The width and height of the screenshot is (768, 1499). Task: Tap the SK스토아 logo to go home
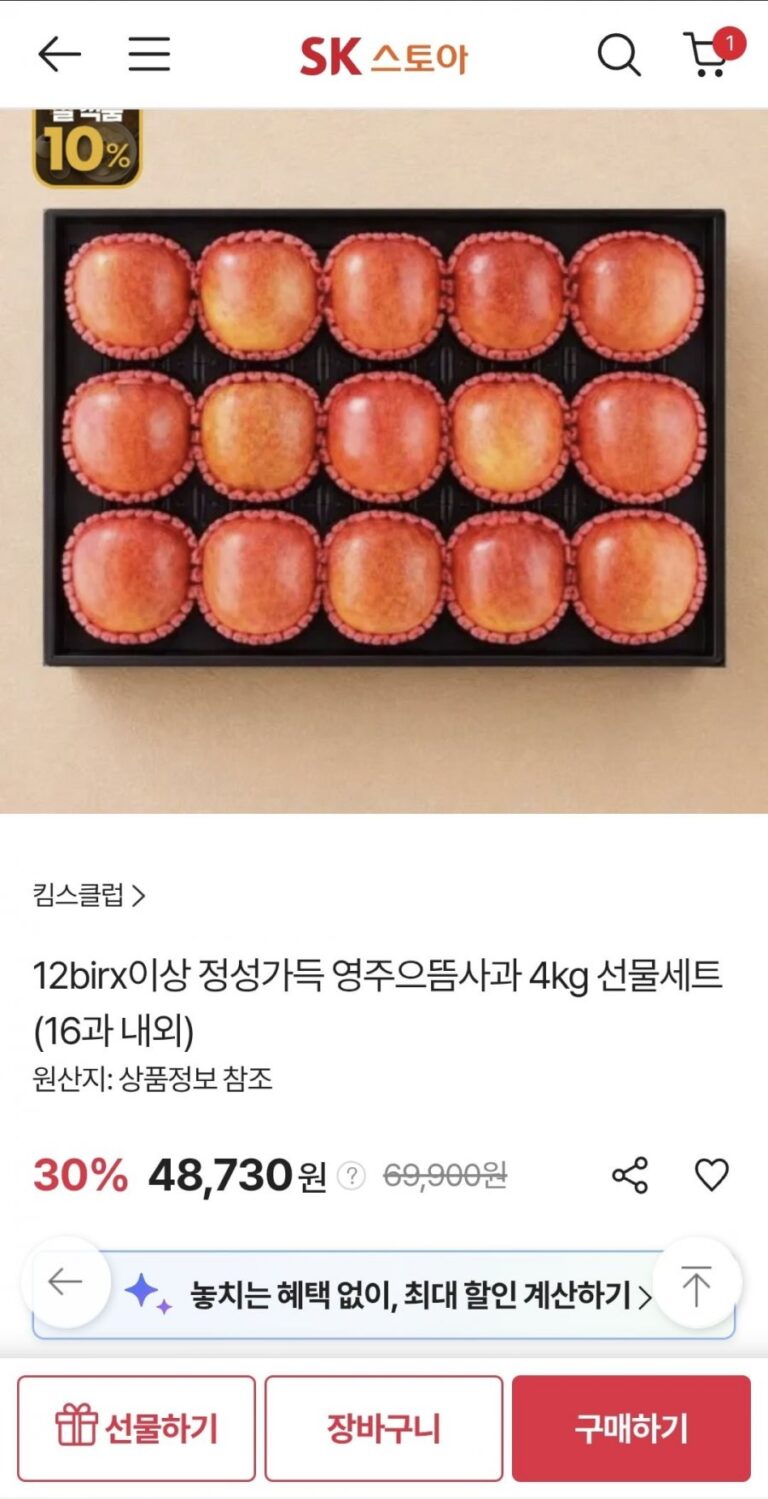[x=383, y=56]
